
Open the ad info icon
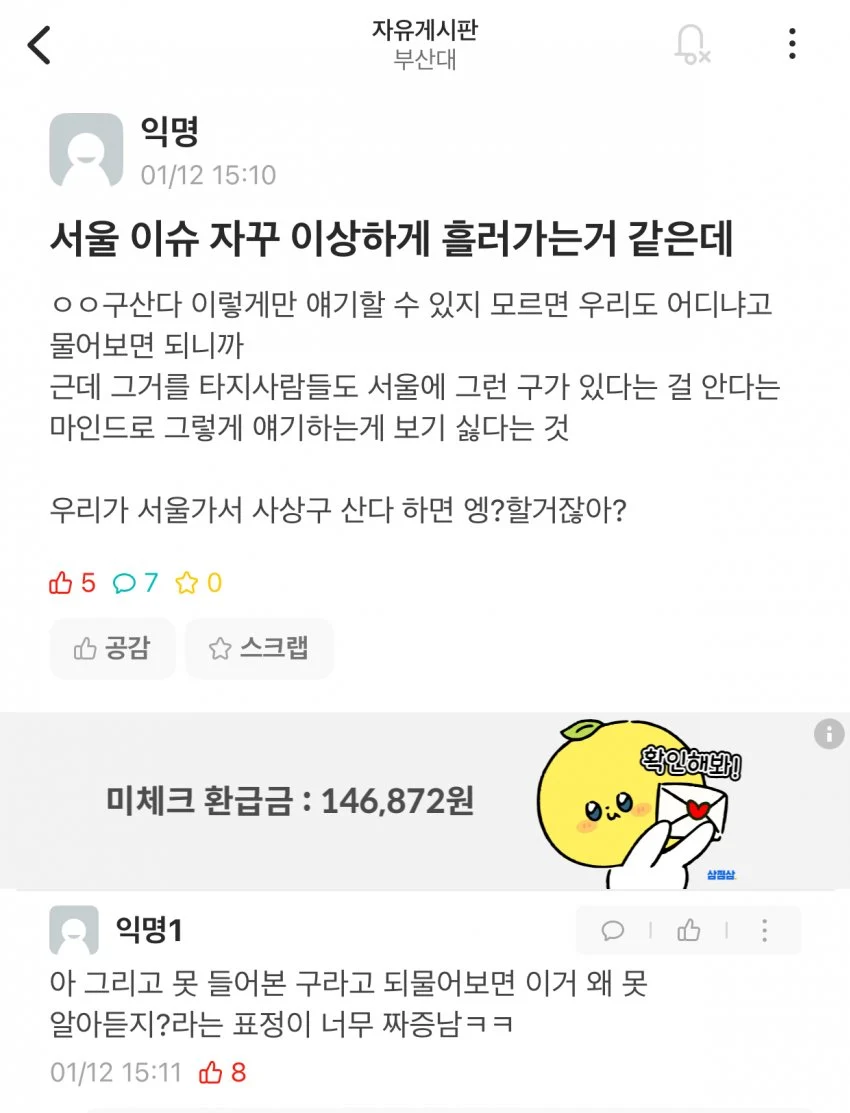point(829,734)
